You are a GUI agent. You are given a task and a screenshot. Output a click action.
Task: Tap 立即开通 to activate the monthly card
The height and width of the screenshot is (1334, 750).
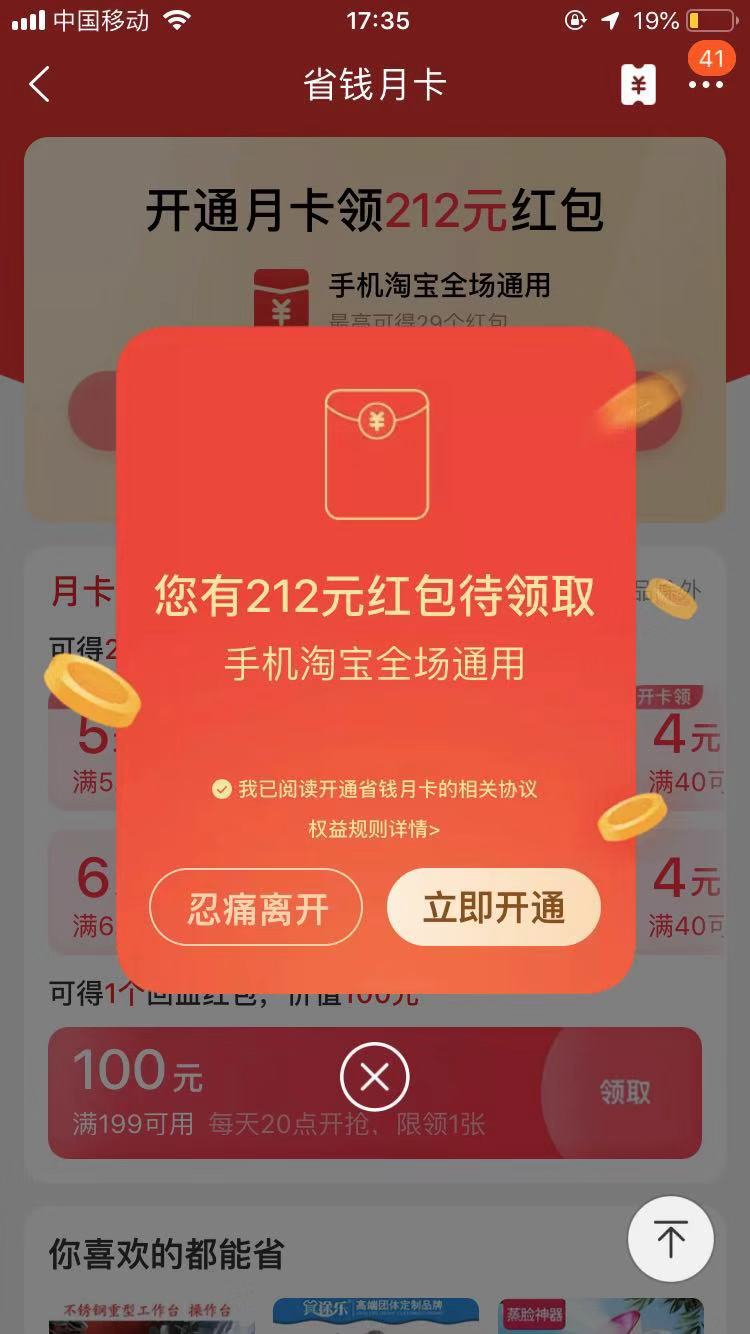pyautogui.click(x=493, y=908)
